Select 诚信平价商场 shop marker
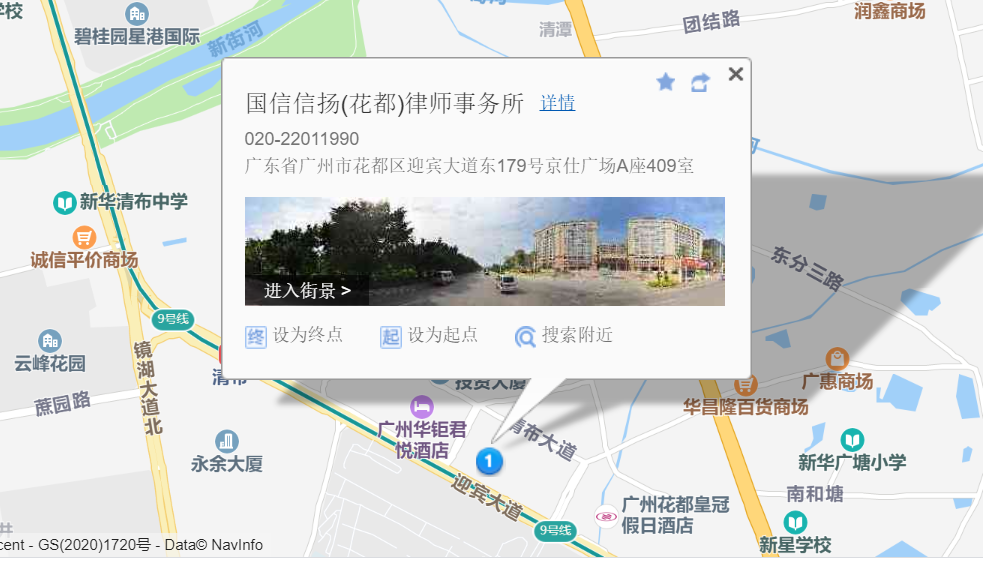The width and height of the screenshot is (983, 561). [85, 238]
